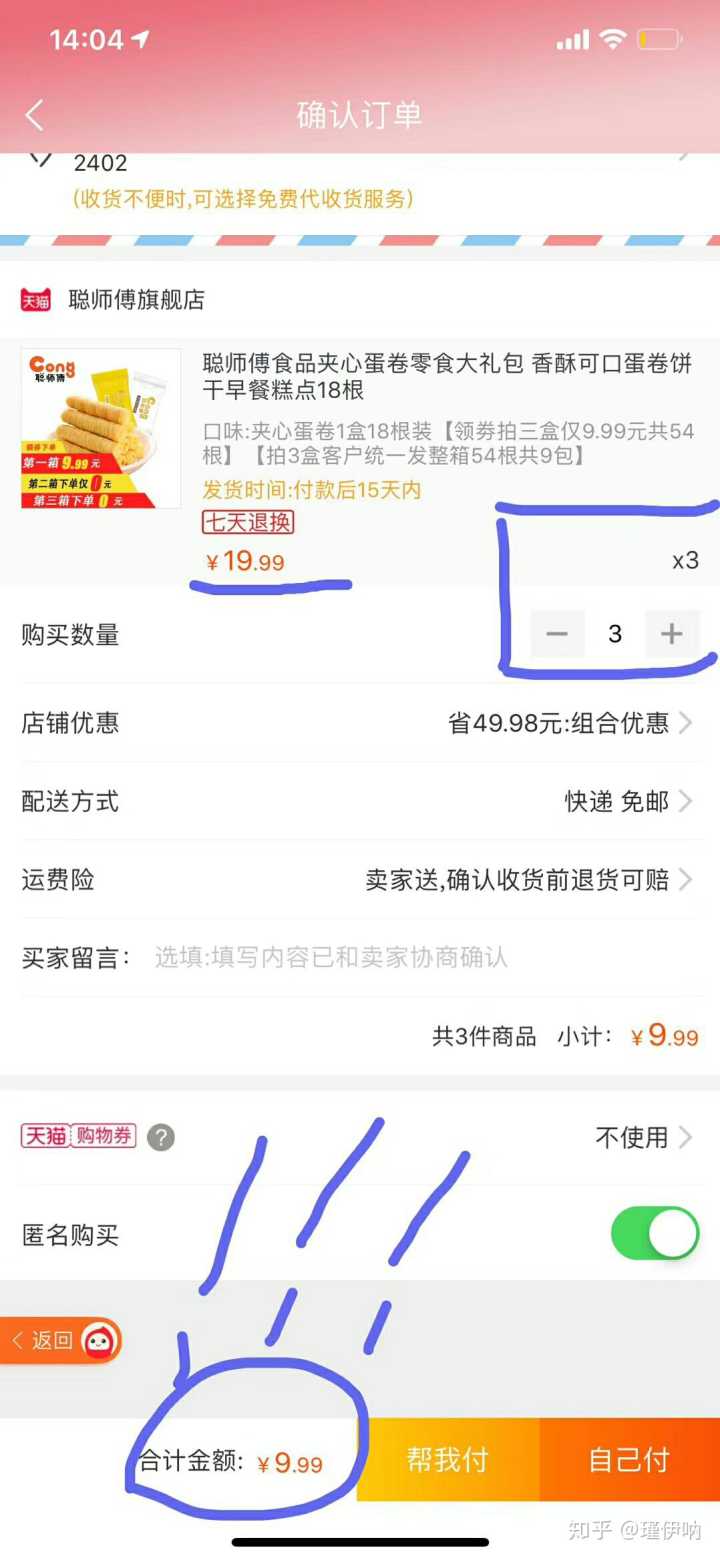Open the 聪师傅旗舰店 store page
Viewport: 720px width, 1560px height.
click(x=135, y=299)
